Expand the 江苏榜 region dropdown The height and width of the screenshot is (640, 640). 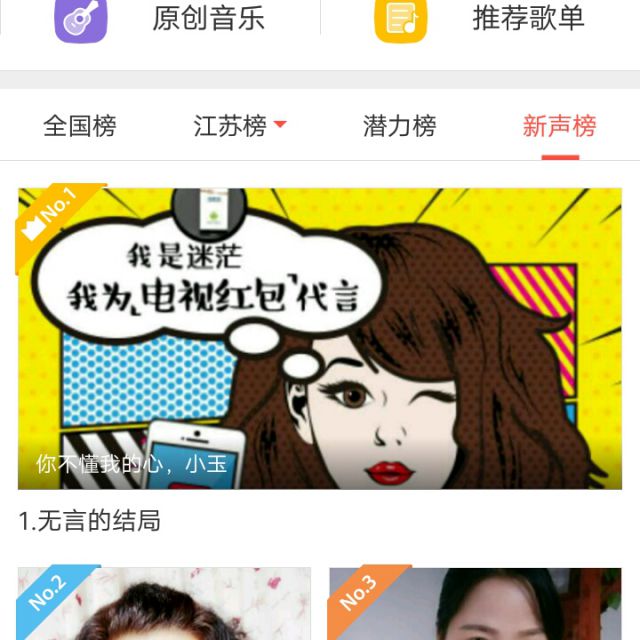point(240,126)
